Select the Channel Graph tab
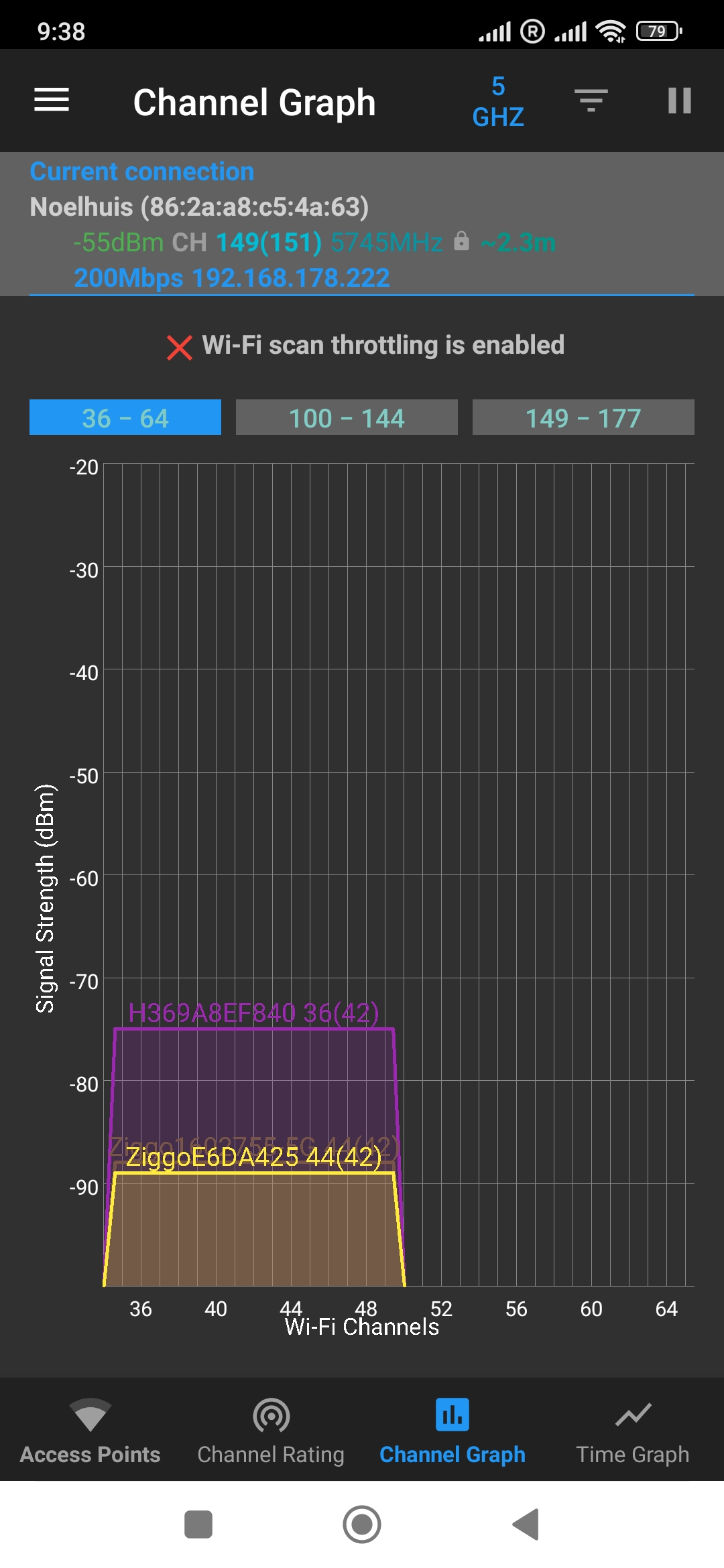The image size is (724, 1568). [452, 1431]
